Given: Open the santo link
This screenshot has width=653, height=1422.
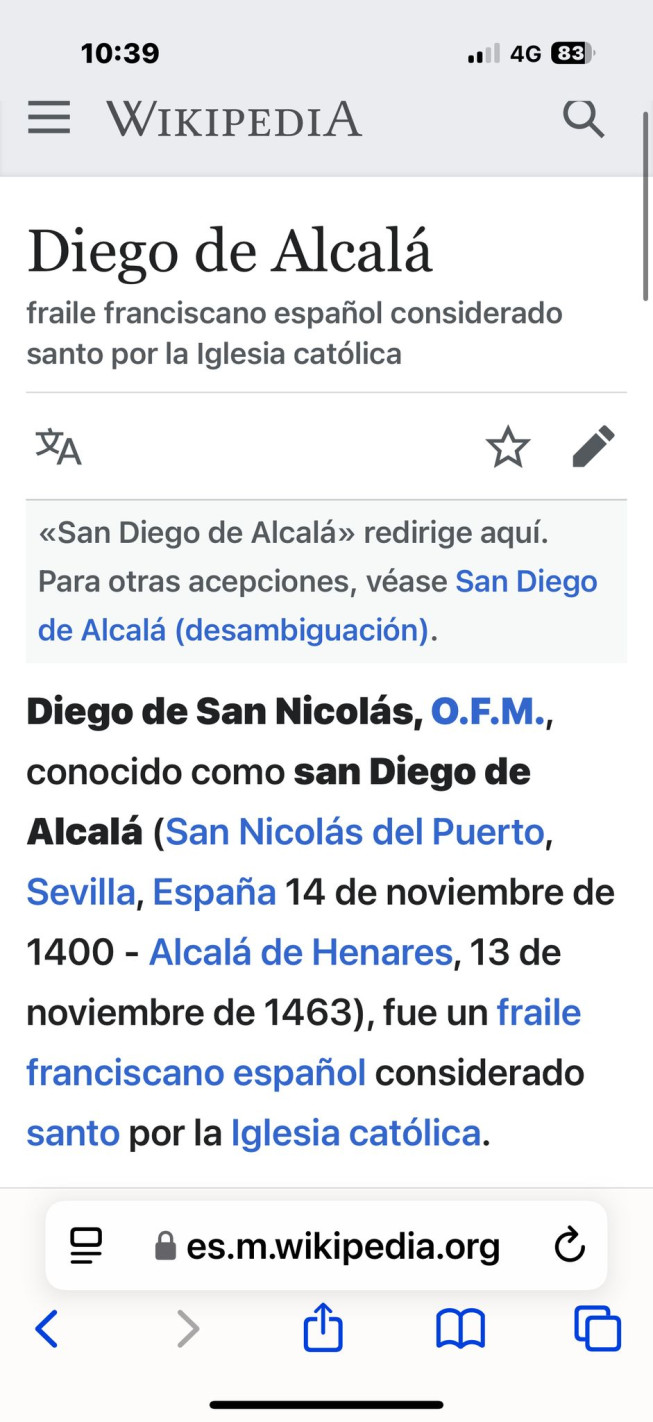Looking at the screenshot, I should [x=73, y=1133].
